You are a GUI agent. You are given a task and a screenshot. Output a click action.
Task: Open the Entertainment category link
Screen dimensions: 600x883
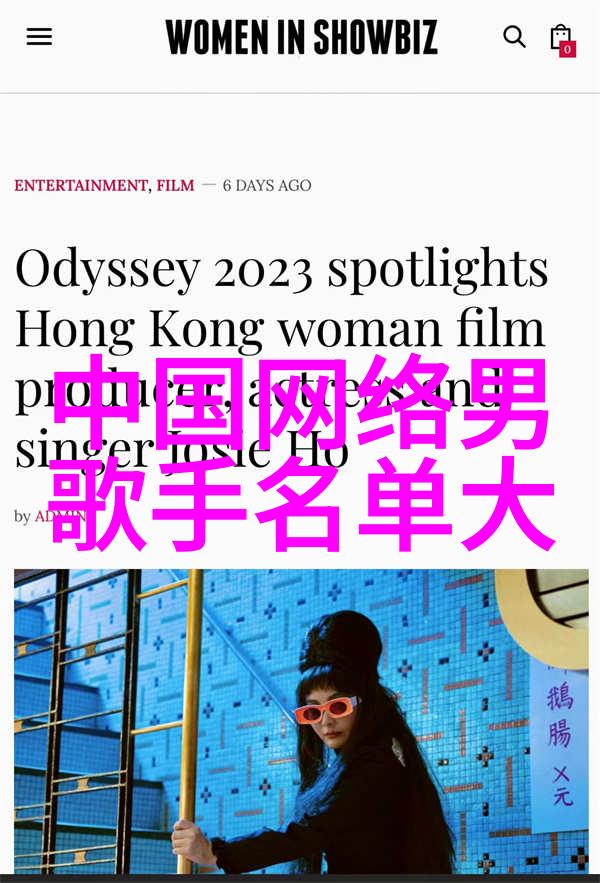tap(81, 185)
